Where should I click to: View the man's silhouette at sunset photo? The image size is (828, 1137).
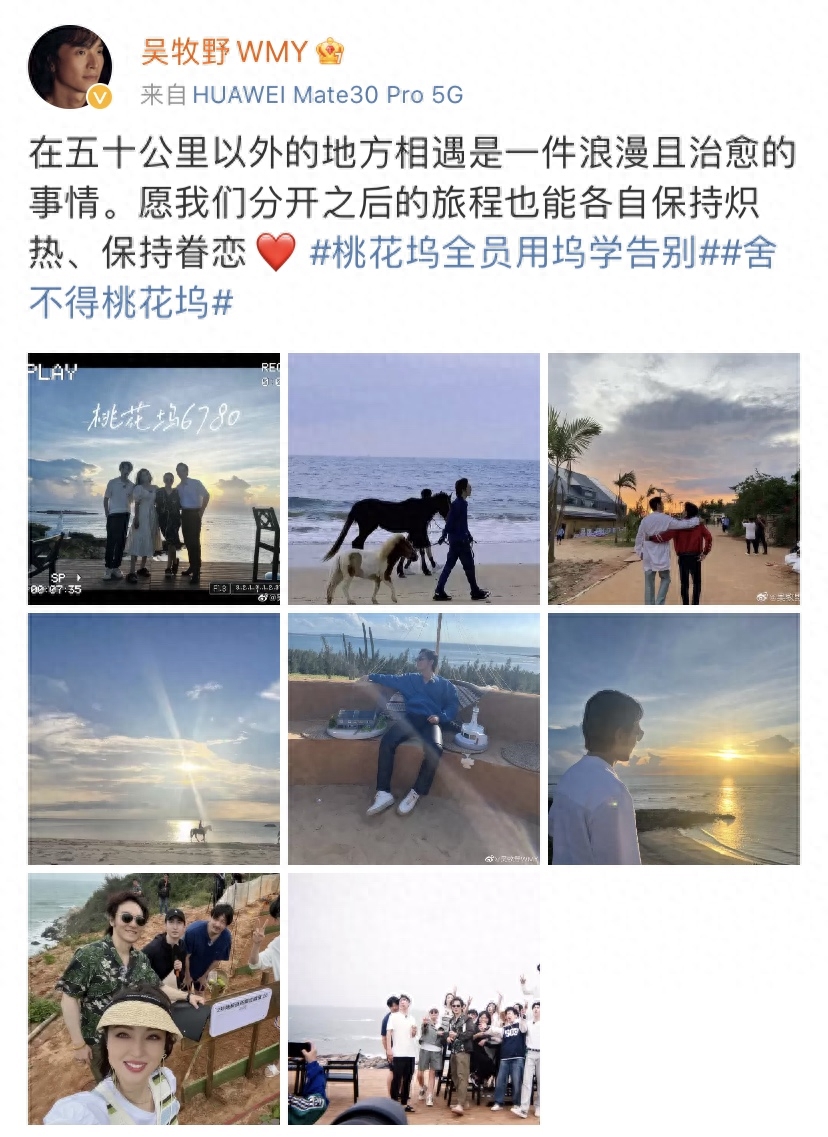tap(674, 739)
